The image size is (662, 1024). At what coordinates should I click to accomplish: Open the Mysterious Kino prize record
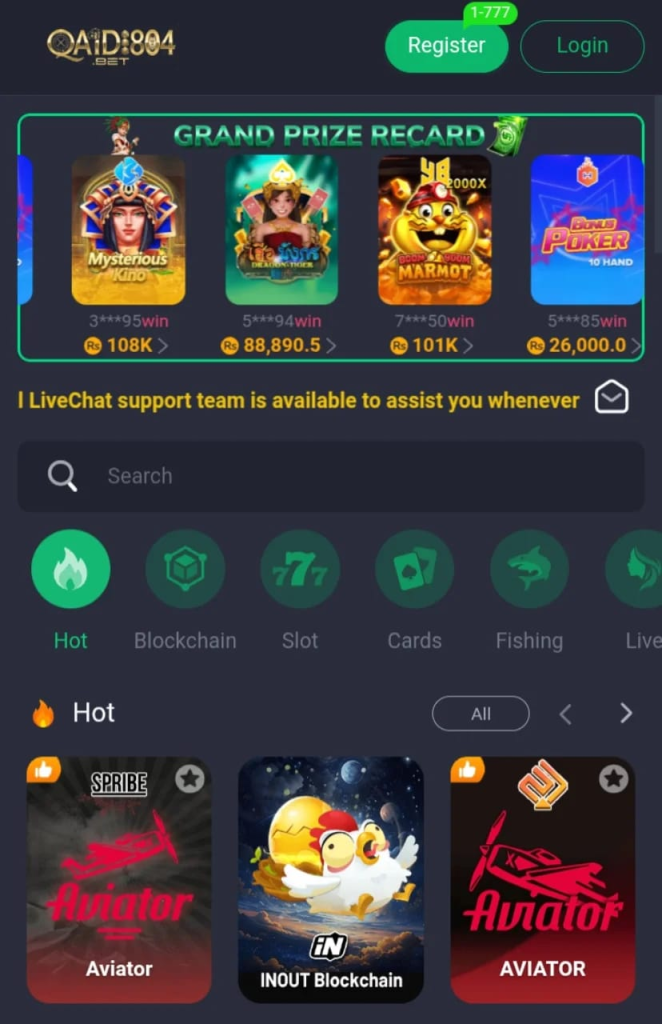128,230
